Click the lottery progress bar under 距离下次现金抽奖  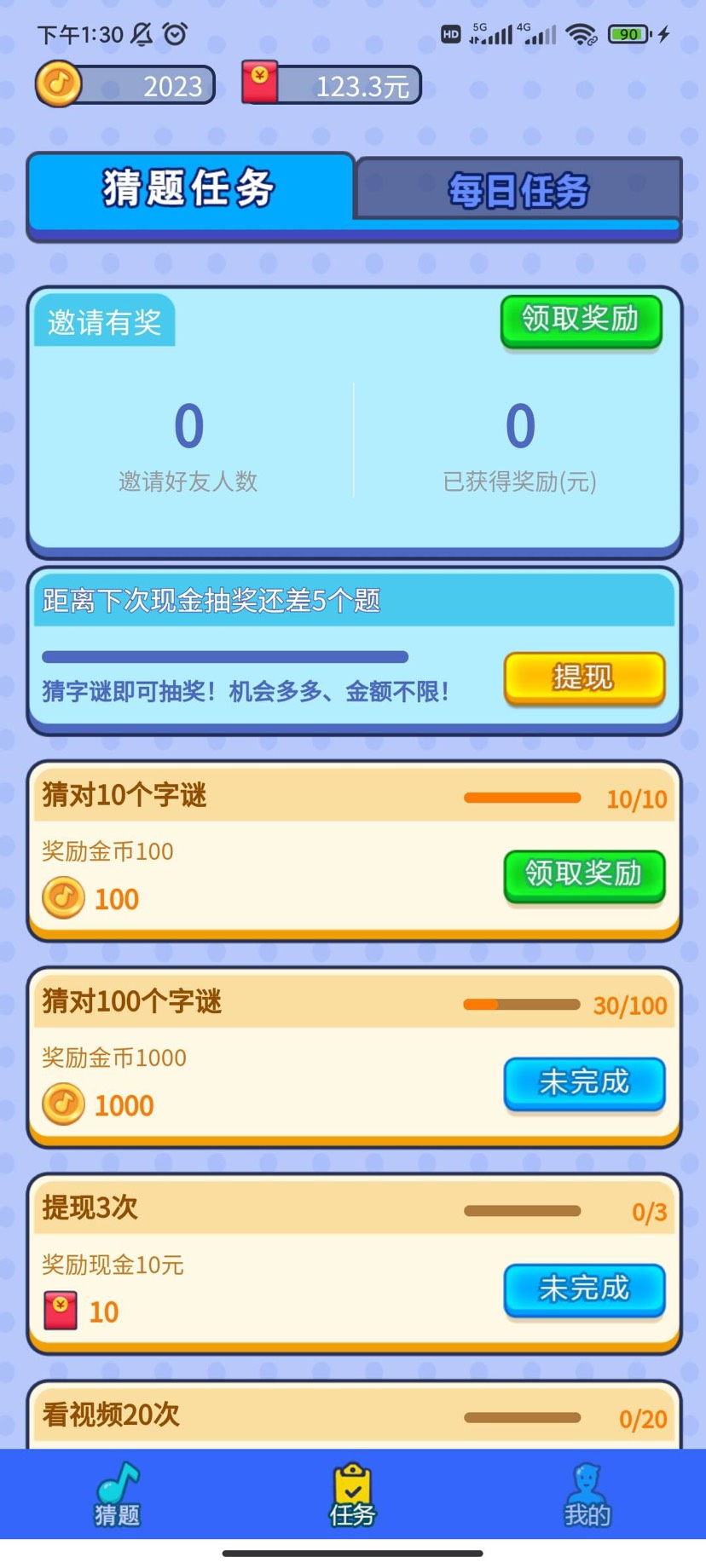[225, 657]
